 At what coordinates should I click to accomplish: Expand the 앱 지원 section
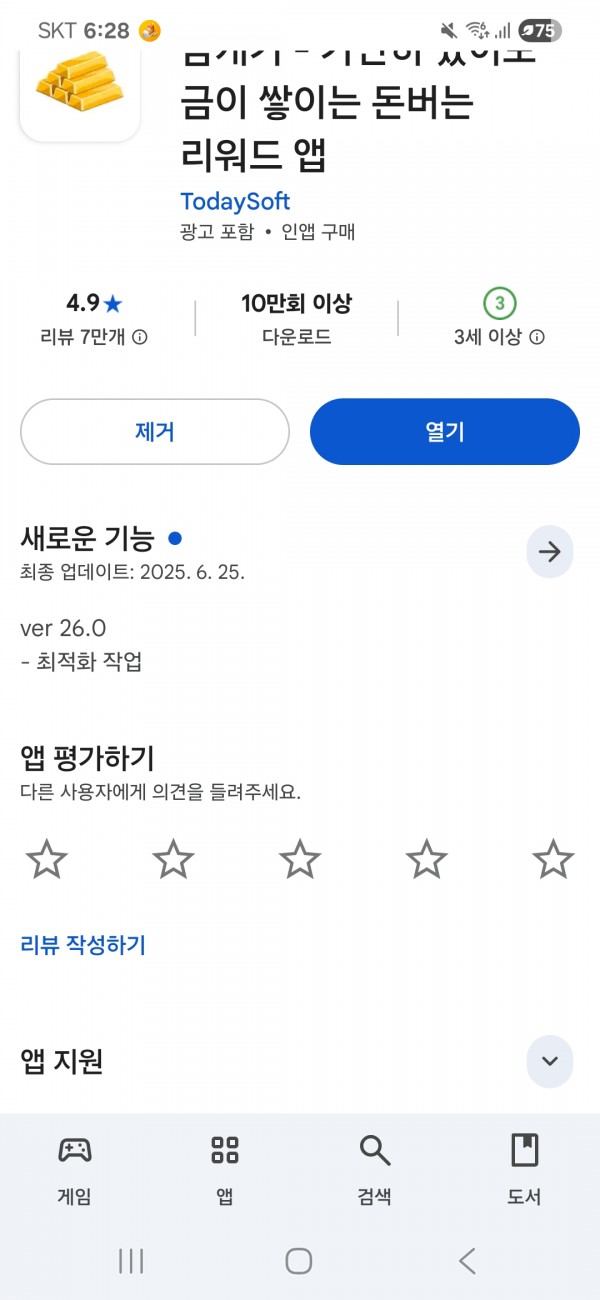[x=550, y=1061]
